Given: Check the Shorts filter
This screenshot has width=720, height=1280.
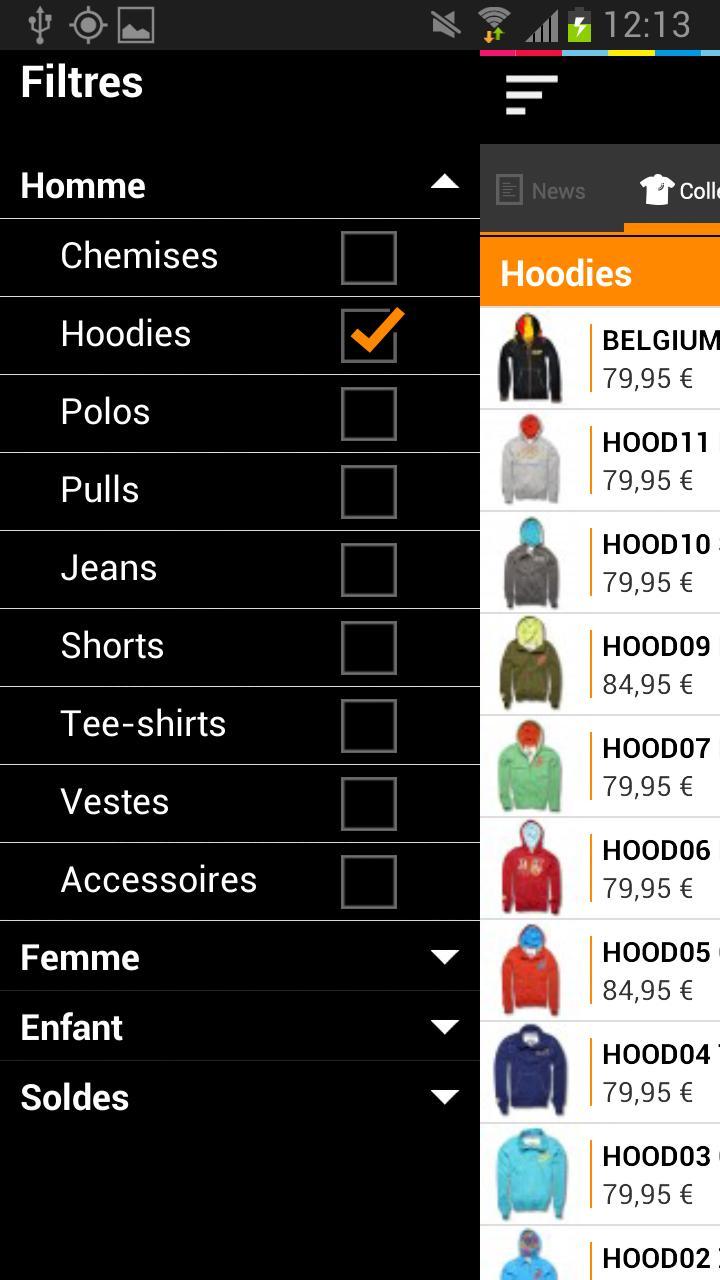Looking at the screenshot, I should pyautogui.click(x=368, y=647).
